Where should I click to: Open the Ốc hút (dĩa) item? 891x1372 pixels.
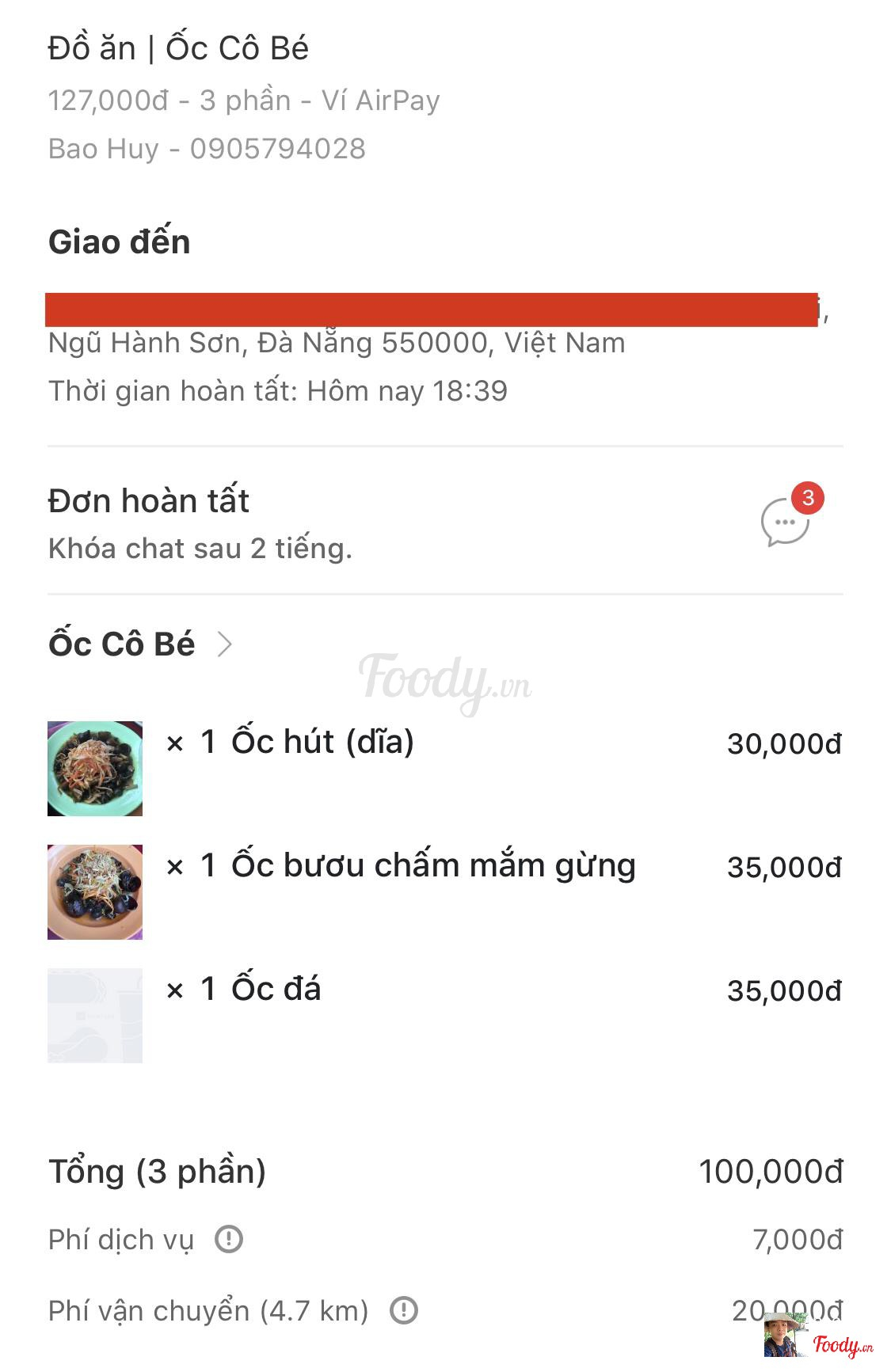[322, 743]
